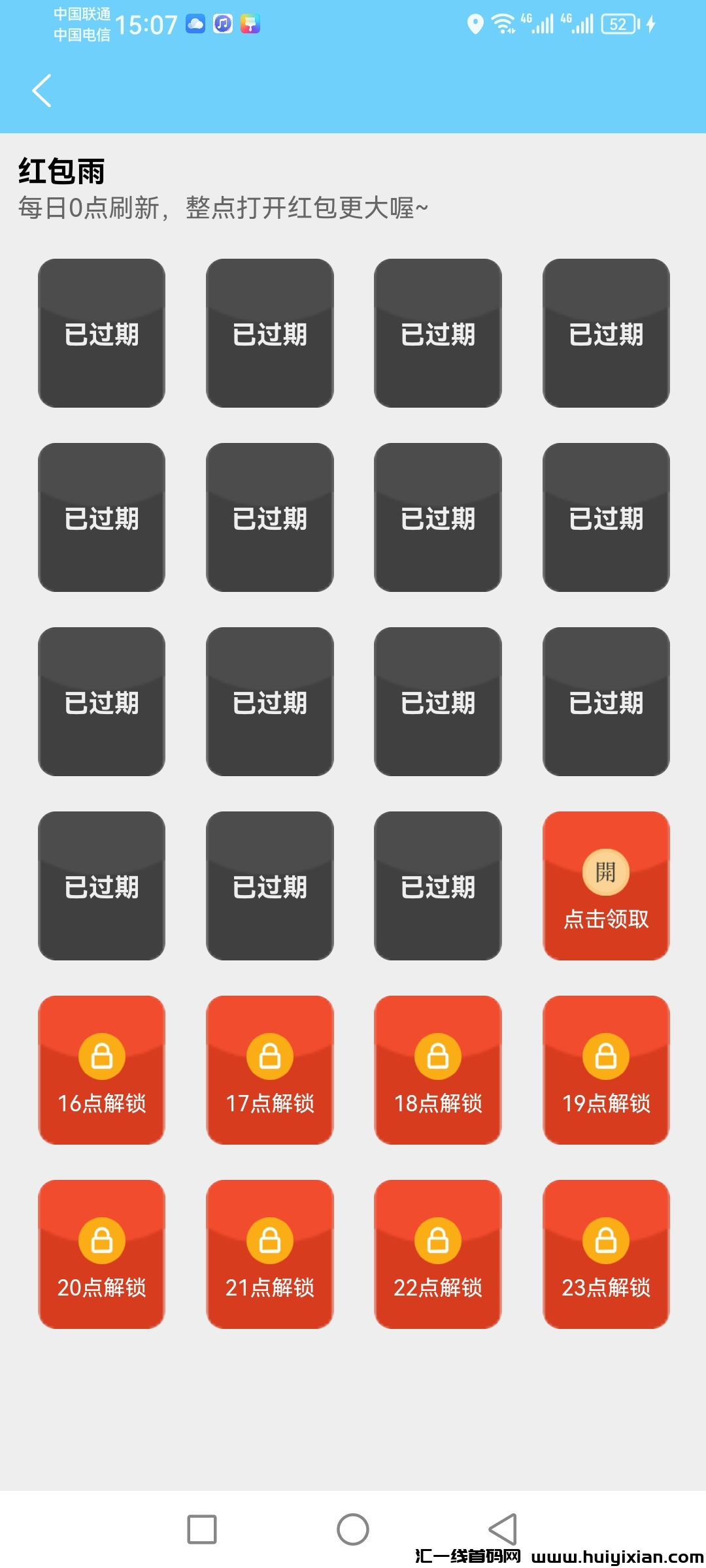706x1568 pixels.
Task: Tap the first expired envelope in row one
Action: (101, 333)
